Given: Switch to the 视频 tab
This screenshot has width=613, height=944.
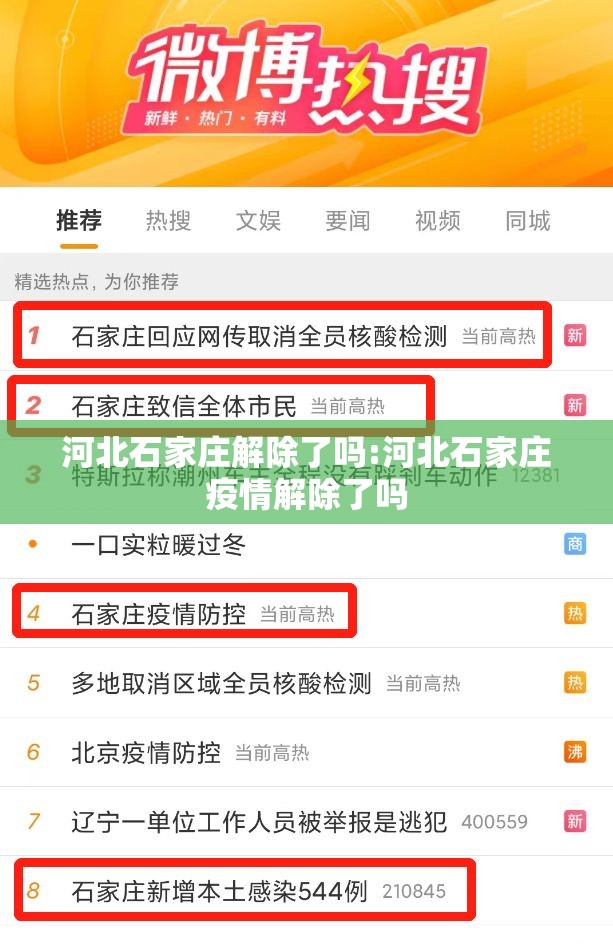Looking at the screenshot, I should (438, 220).
